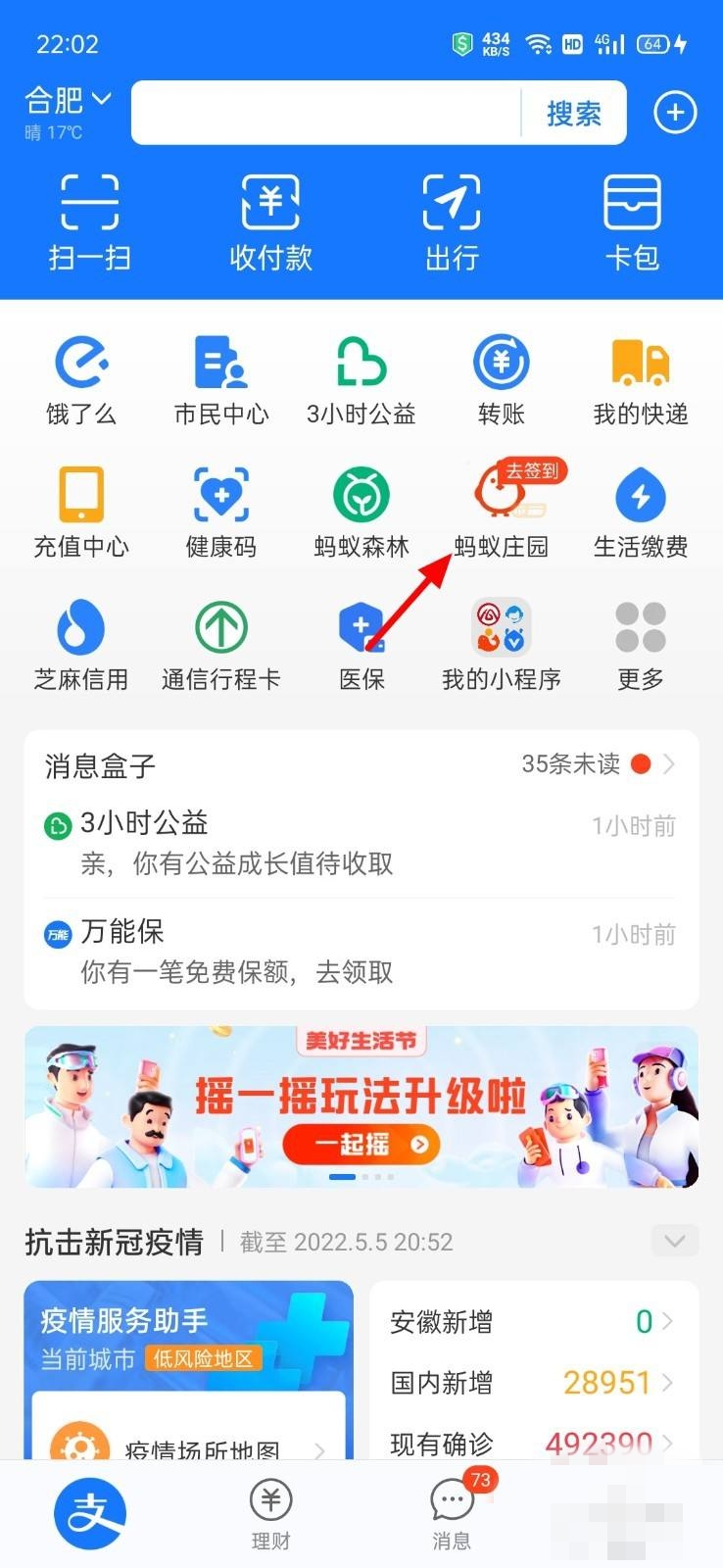Open the 饿了么 mini app
This screenshot has width=723, height=1568.
81,380
